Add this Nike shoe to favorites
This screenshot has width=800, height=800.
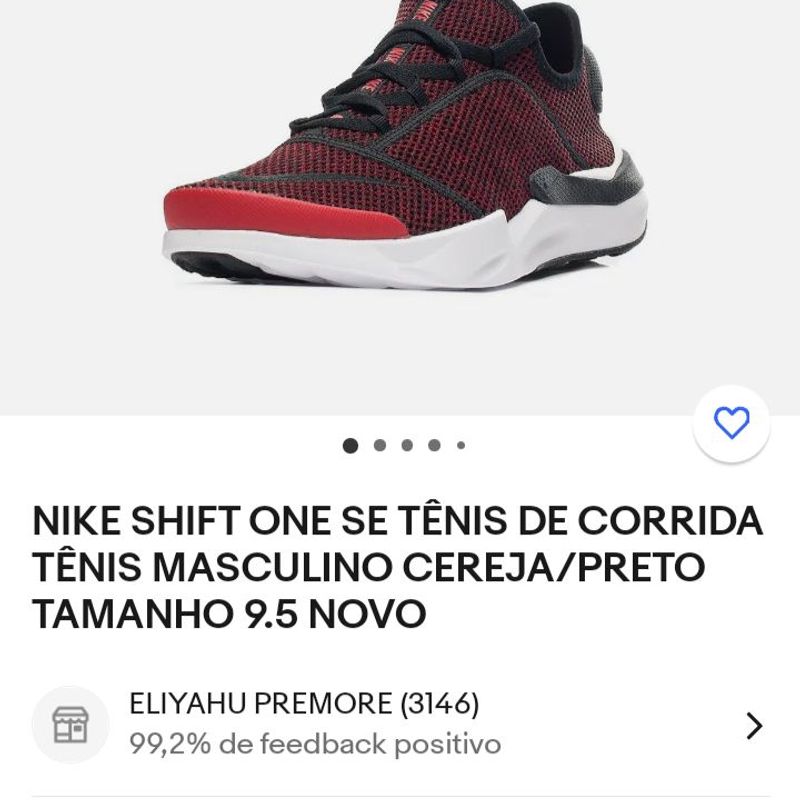tap(732, 424)
